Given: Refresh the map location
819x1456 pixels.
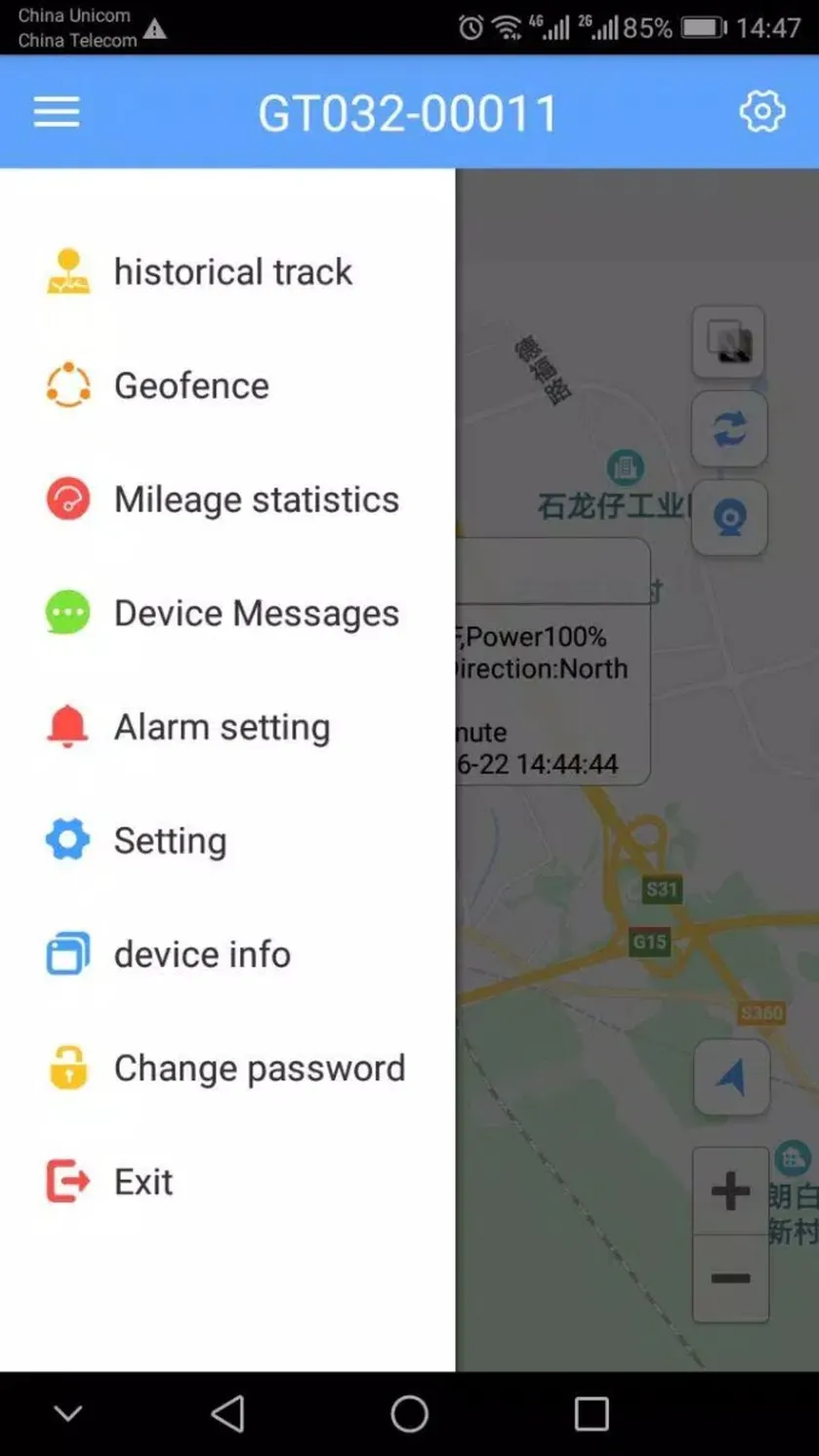Looking at the screenshot, I should (x=729, y=429).
